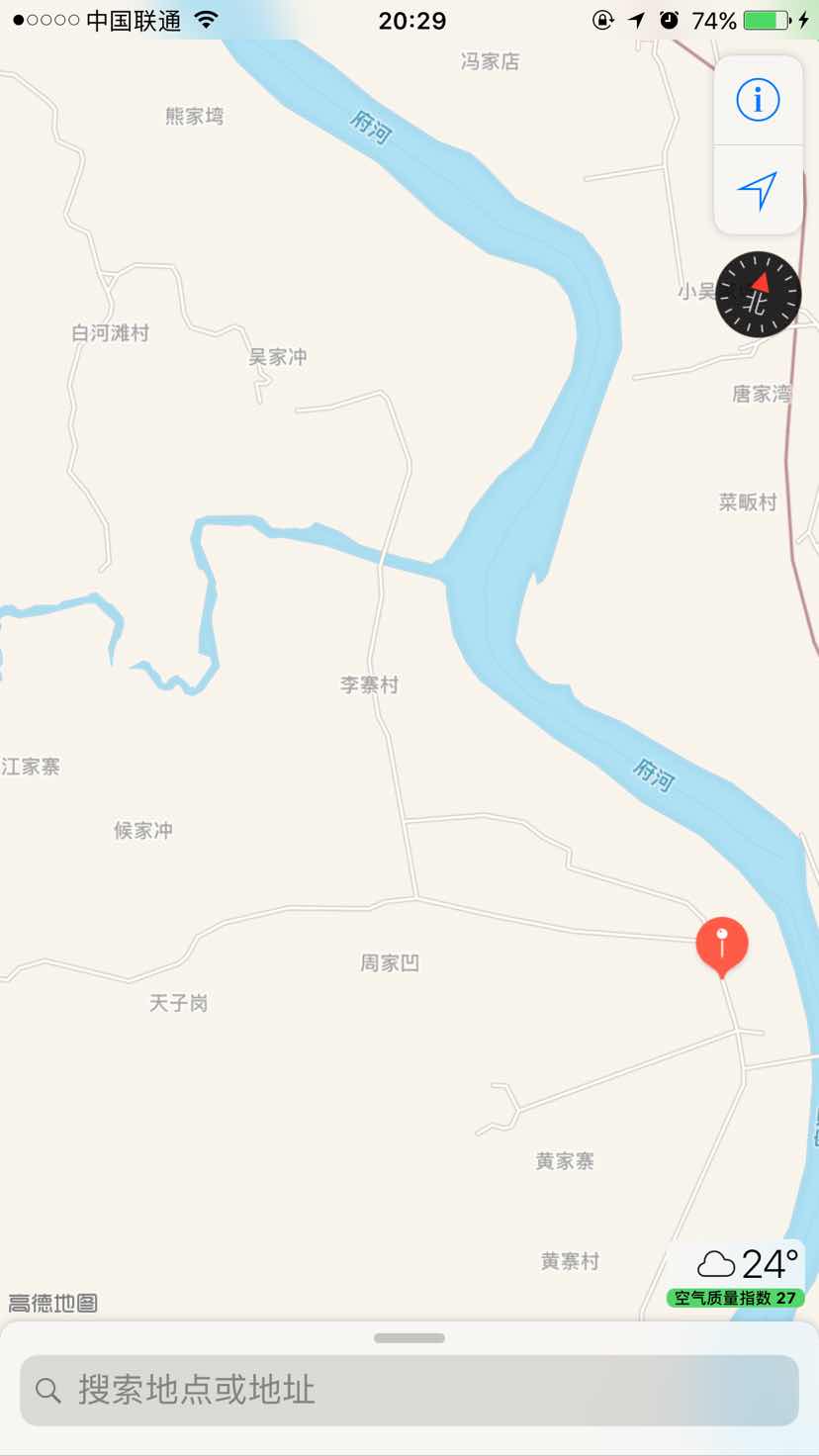819x1456 pixels.
Task: Center map on current location arrow
Action: pyautogui.click(x=758, y=190)
